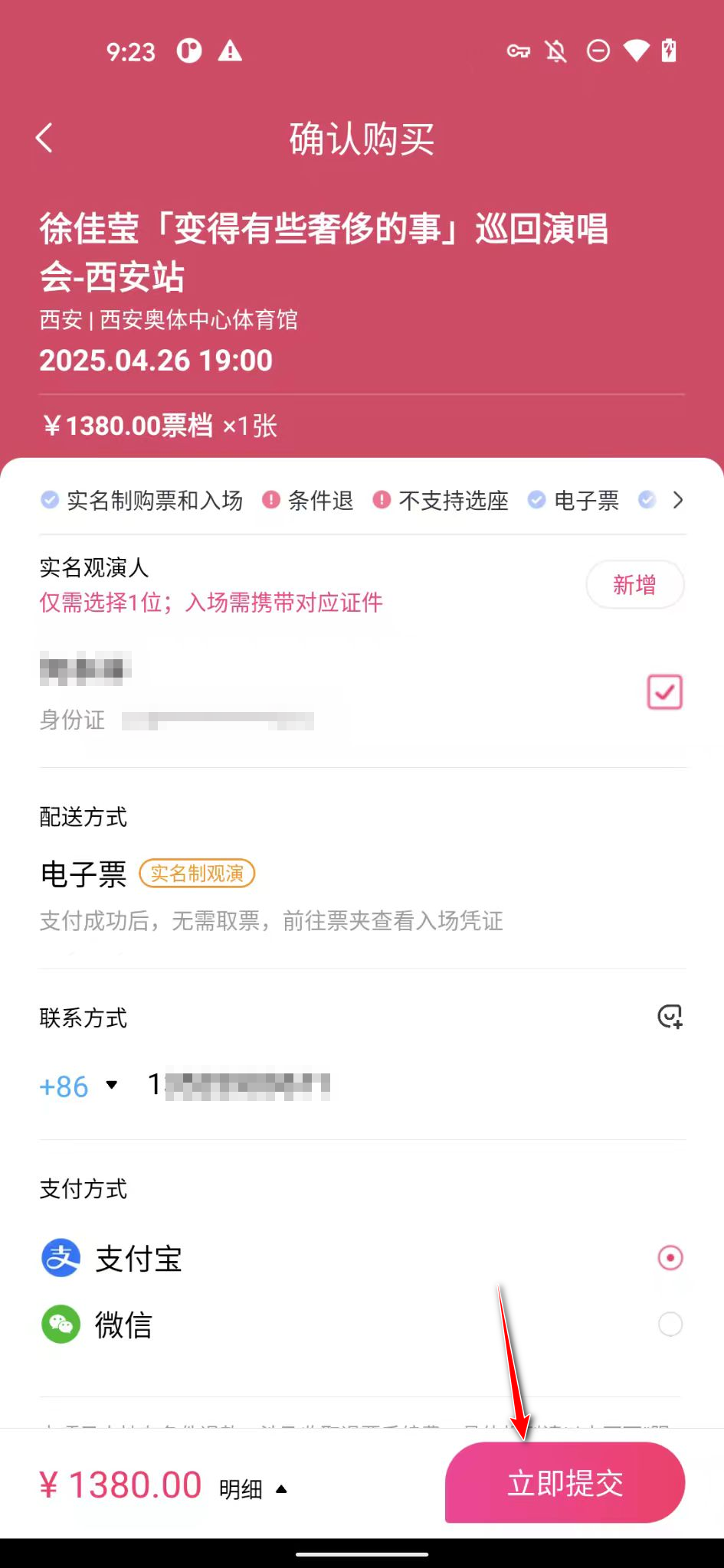The width and height of the screenshot is (724, 1568).
Task: Open the +86 country code dropdown
Action: (x=79, y=1086)
